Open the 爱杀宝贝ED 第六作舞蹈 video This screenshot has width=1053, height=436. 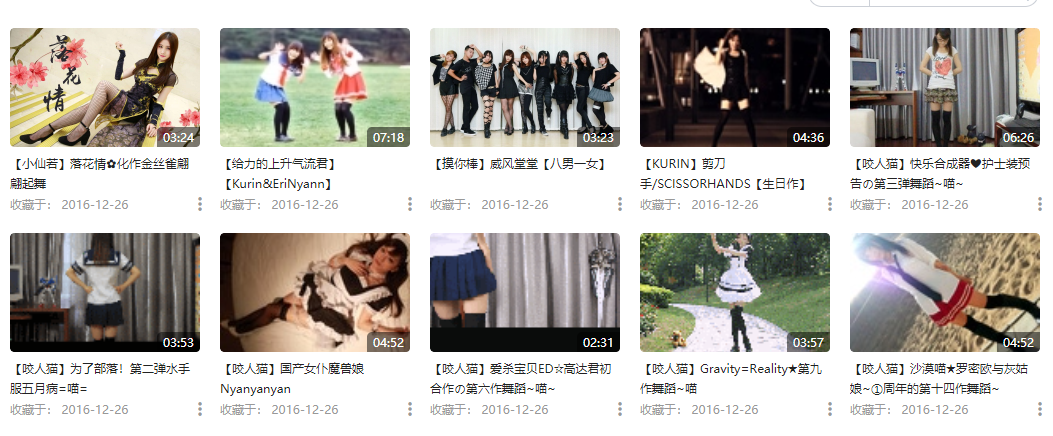[525, 293]
